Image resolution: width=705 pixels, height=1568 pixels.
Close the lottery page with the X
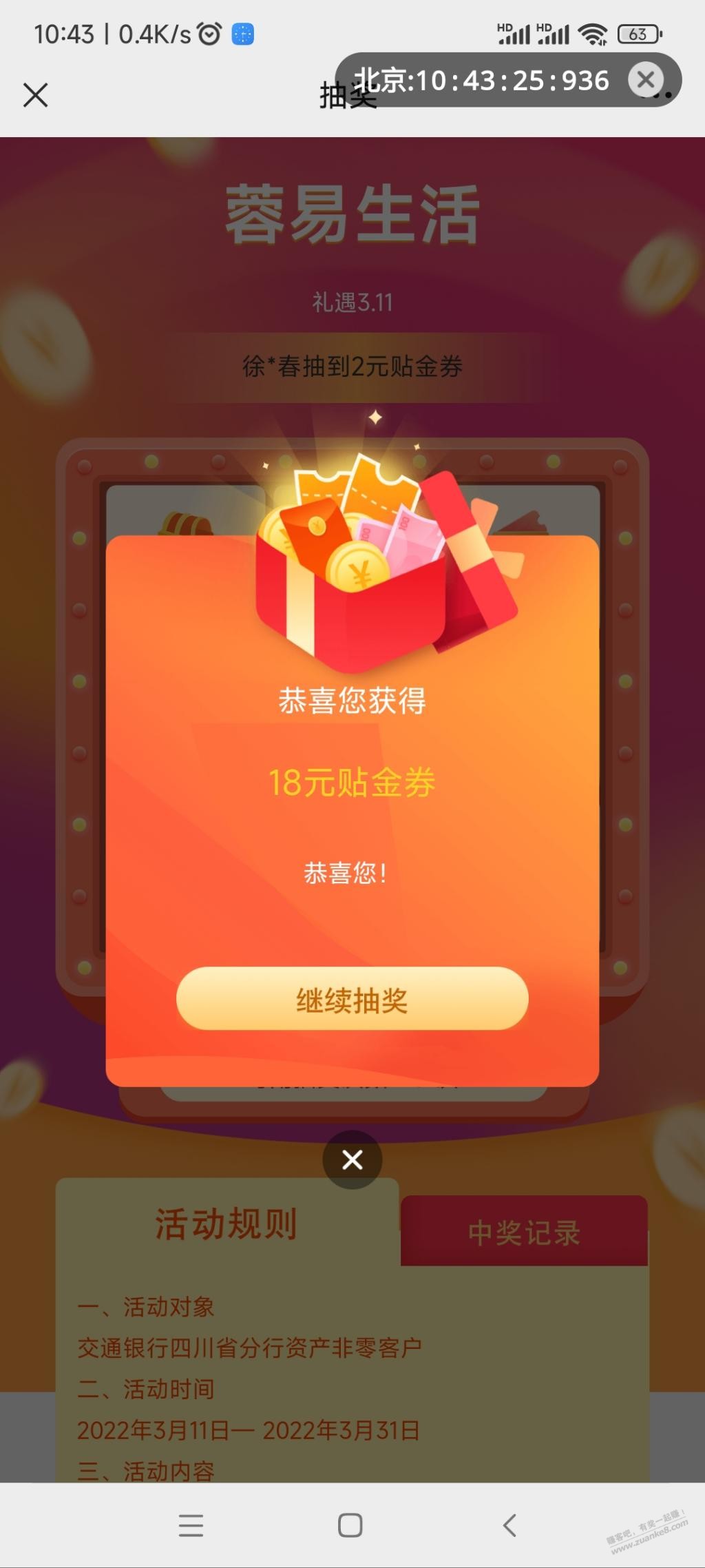(x=35, y=95)
